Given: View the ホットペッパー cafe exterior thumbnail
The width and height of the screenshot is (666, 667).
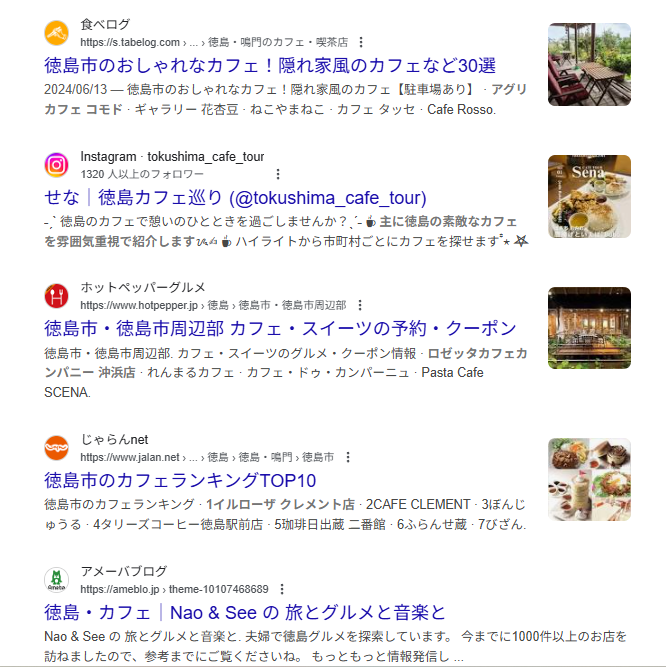Looking at the screenshot, I should click(x=589, y=328).
